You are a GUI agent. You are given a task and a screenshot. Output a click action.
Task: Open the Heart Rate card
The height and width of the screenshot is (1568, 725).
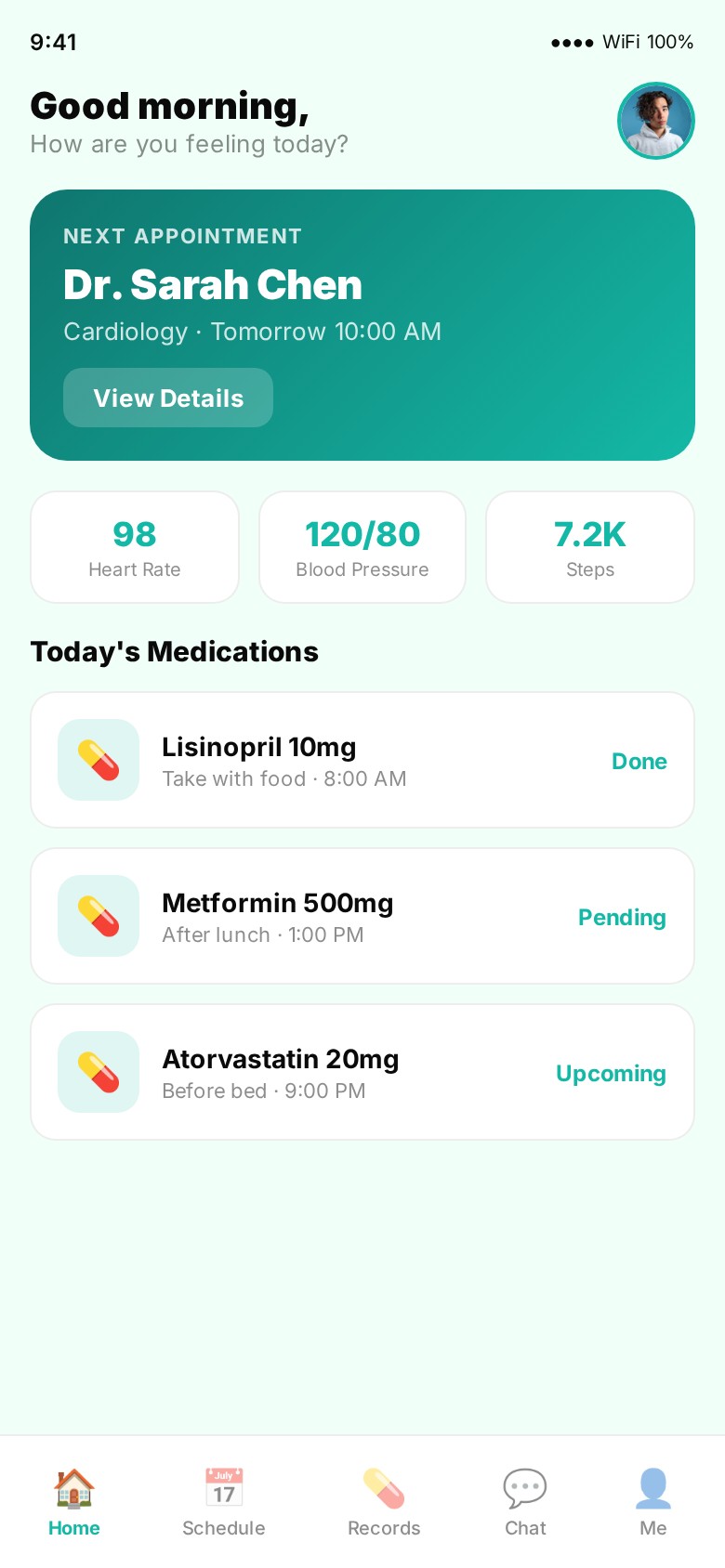click(x=135, y=547)
